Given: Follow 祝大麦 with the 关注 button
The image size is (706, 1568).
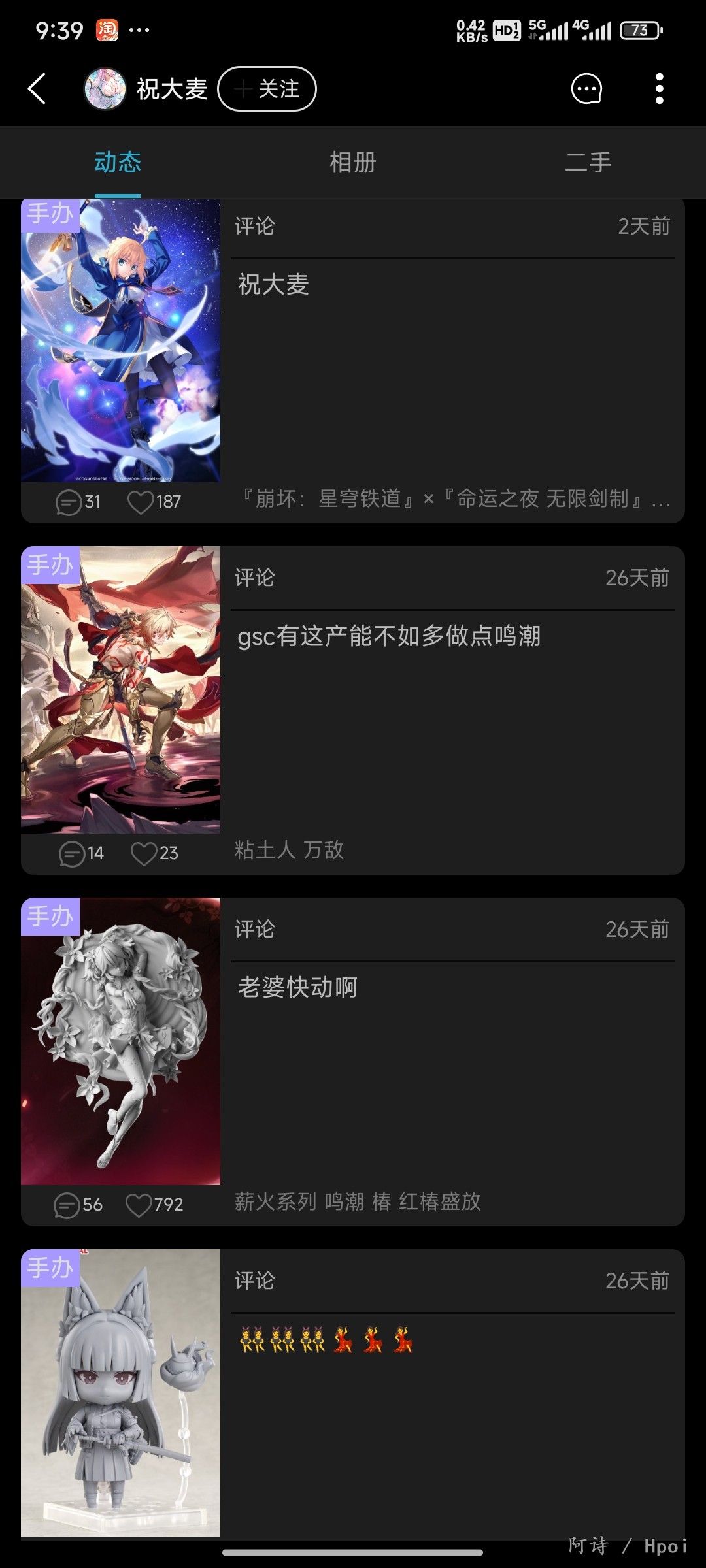Looking at the screenshot, I should coord(267,89).
